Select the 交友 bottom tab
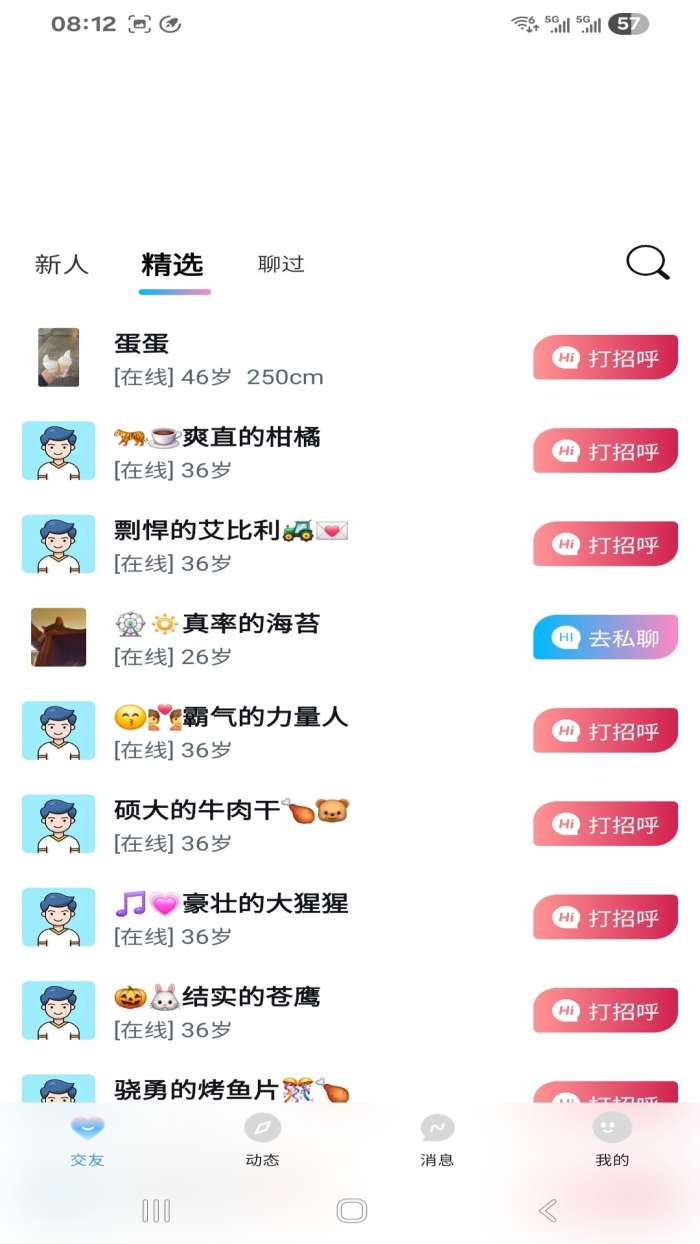Screen dimensions: 700x1244 [87, 1139]
